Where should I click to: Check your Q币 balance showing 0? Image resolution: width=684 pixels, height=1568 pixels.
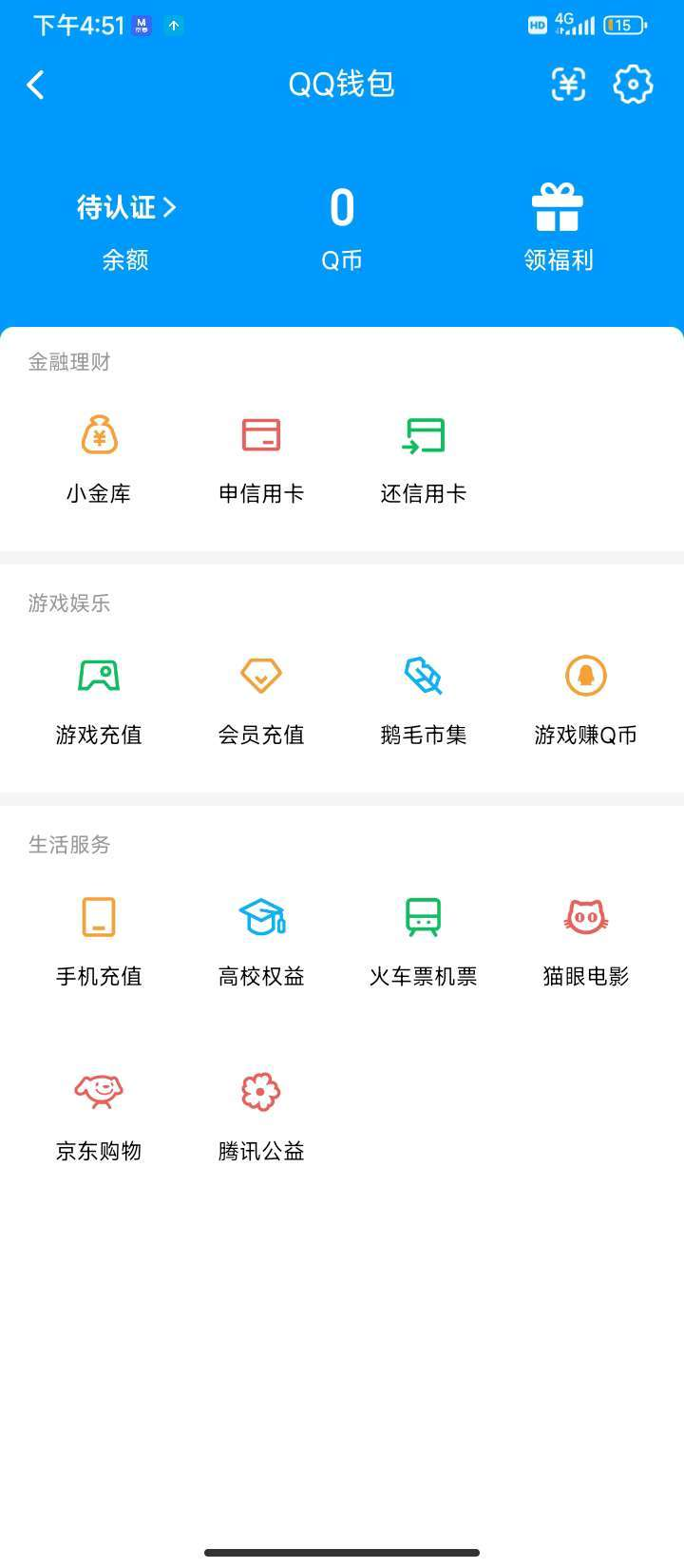(x=342, y=222)
